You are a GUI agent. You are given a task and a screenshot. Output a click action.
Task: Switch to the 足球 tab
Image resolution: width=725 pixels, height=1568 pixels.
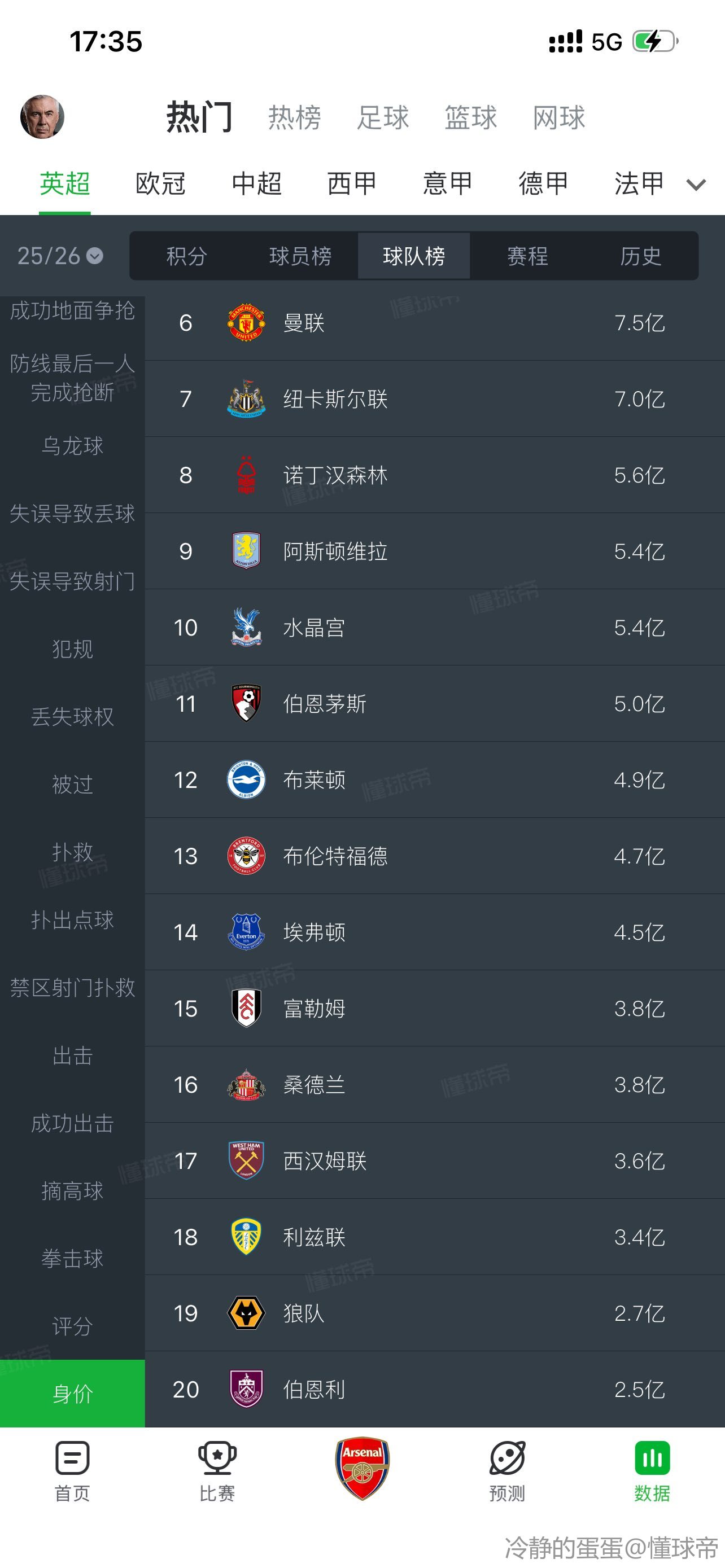pos(383,117)
